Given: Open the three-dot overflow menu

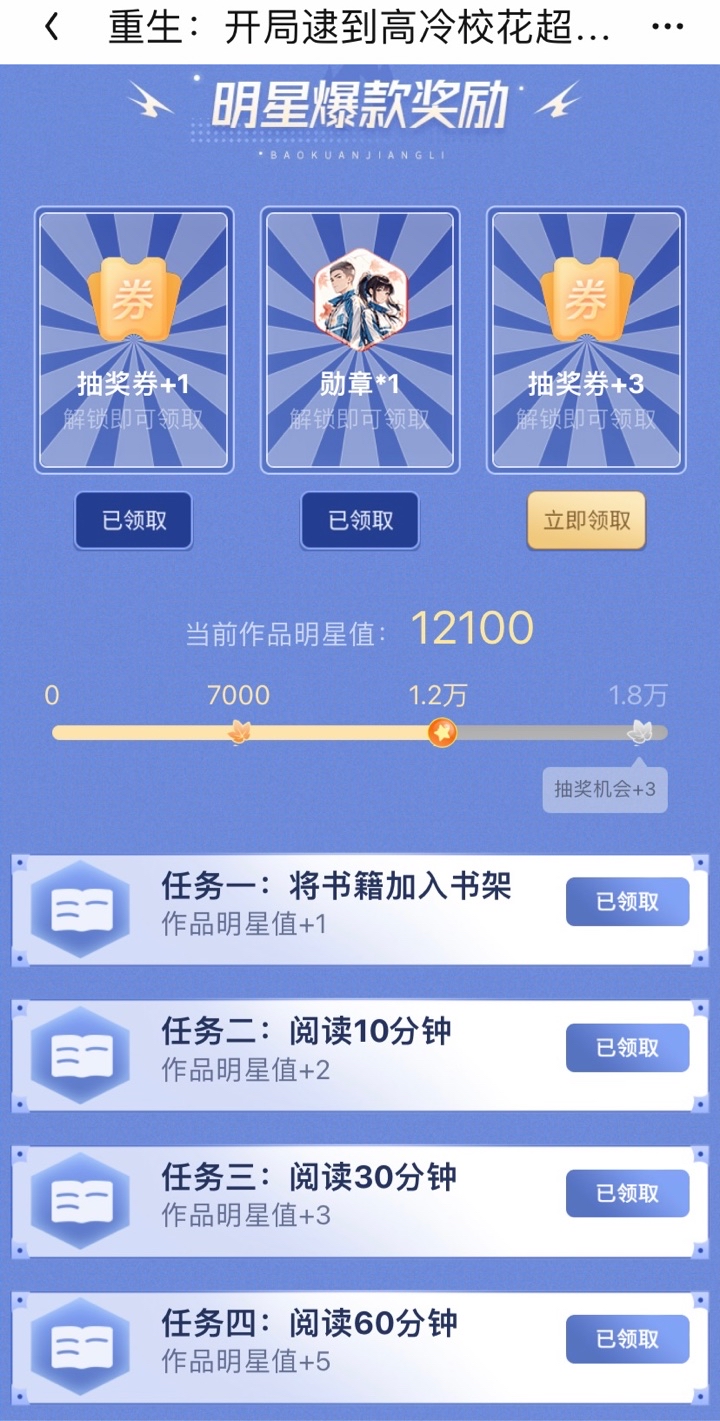Looking at the screenshot, I should (668, 28).
